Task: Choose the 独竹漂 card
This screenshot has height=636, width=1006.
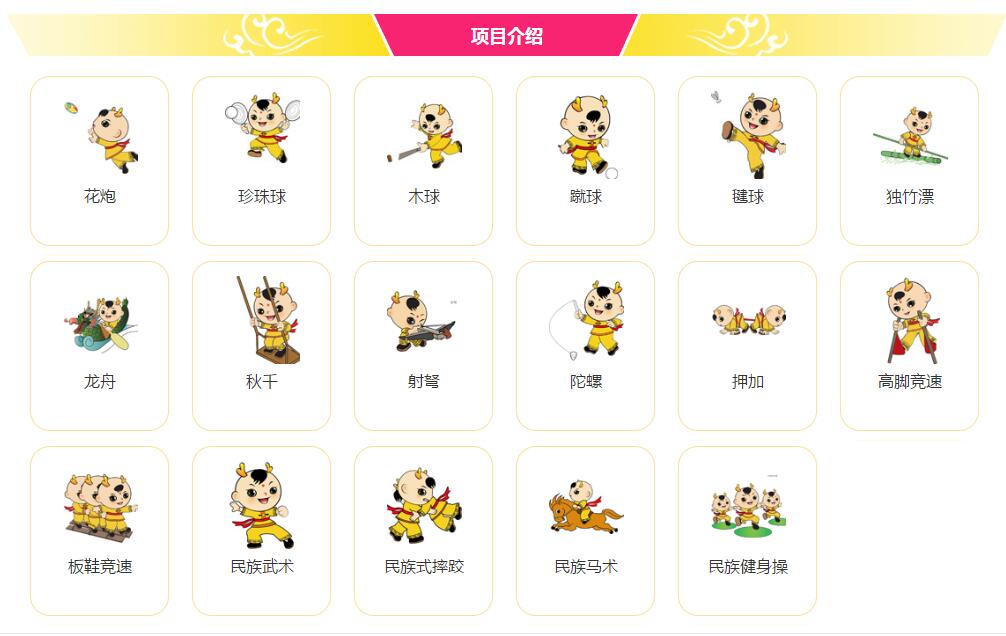Action: coord(910,160)
